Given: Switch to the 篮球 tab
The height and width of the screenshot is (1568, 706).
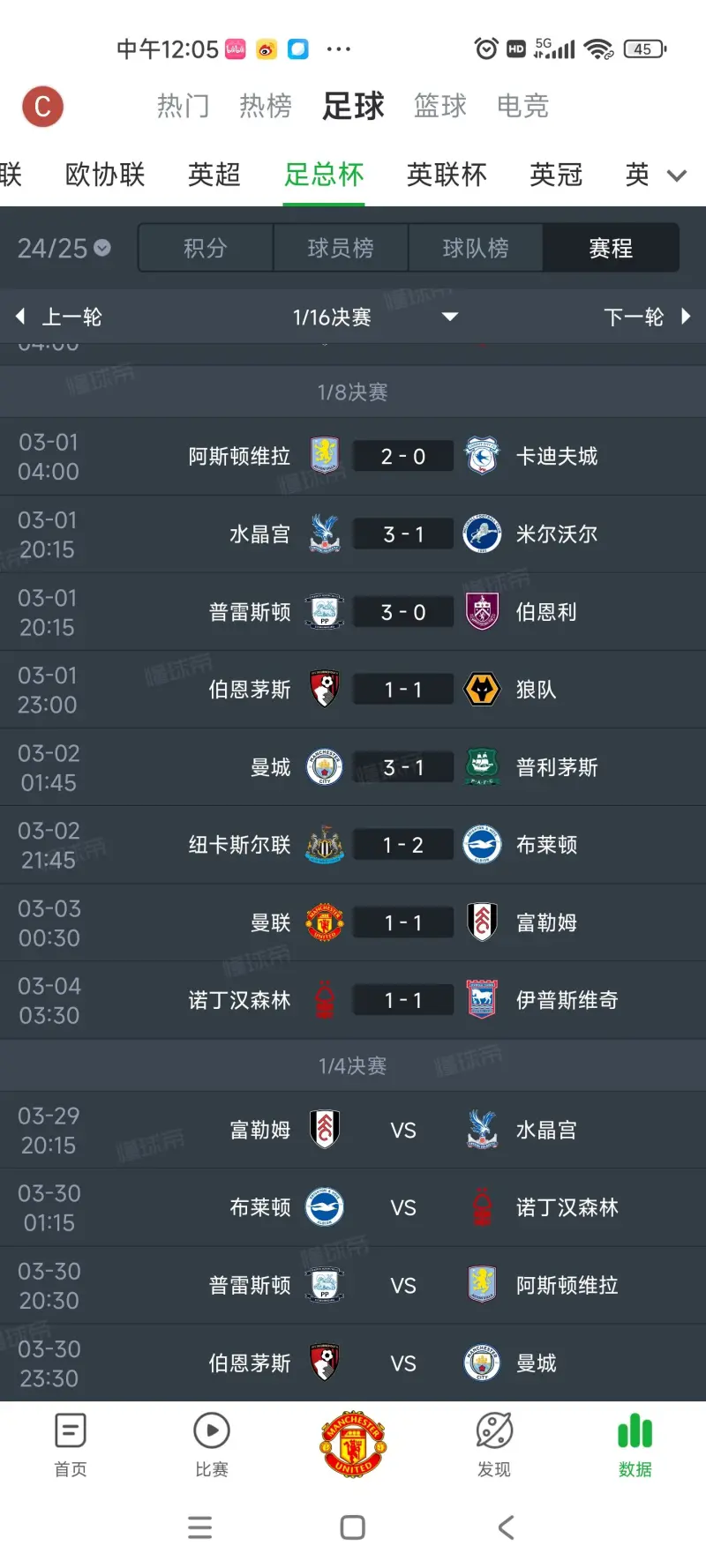Looking at the screenshot, I should [439, 107].
